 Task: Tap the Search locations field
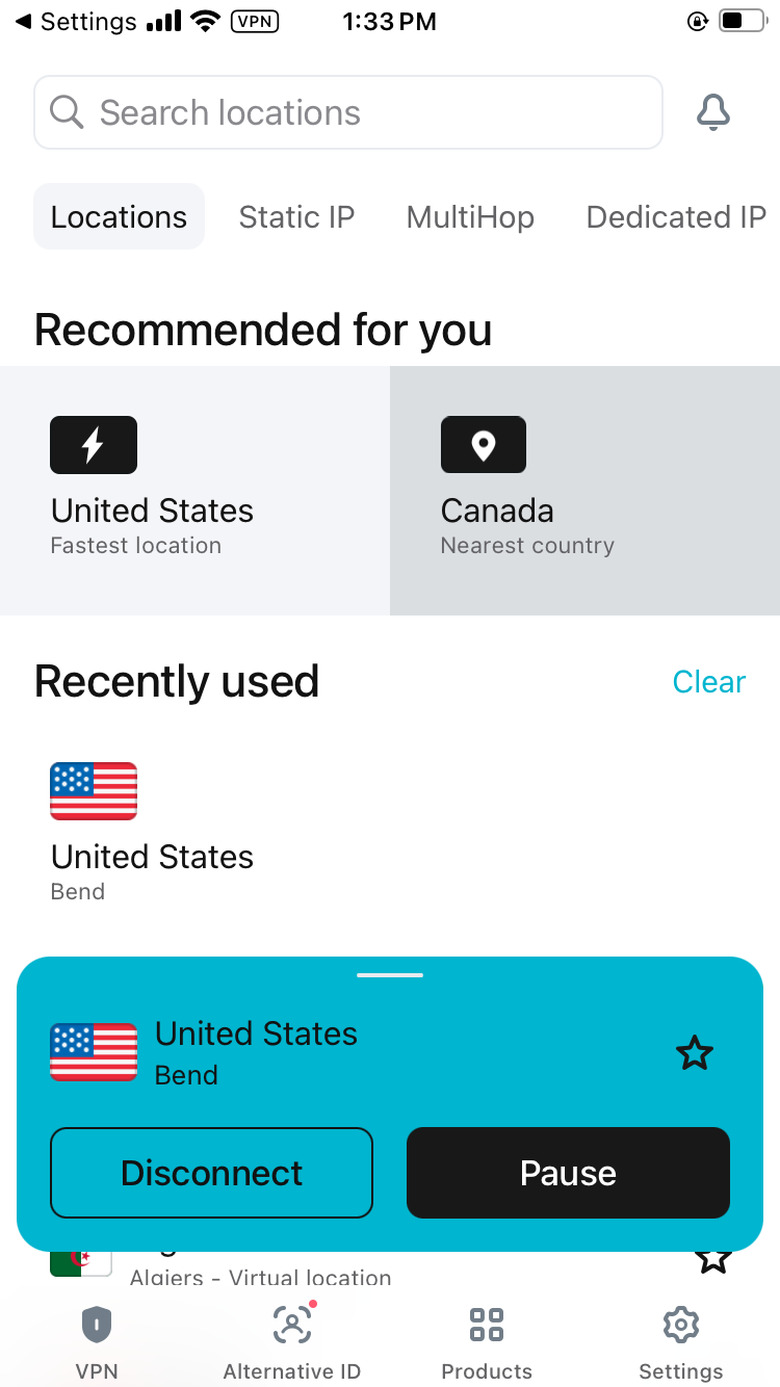pyautogui.click(x=348, y=113)
